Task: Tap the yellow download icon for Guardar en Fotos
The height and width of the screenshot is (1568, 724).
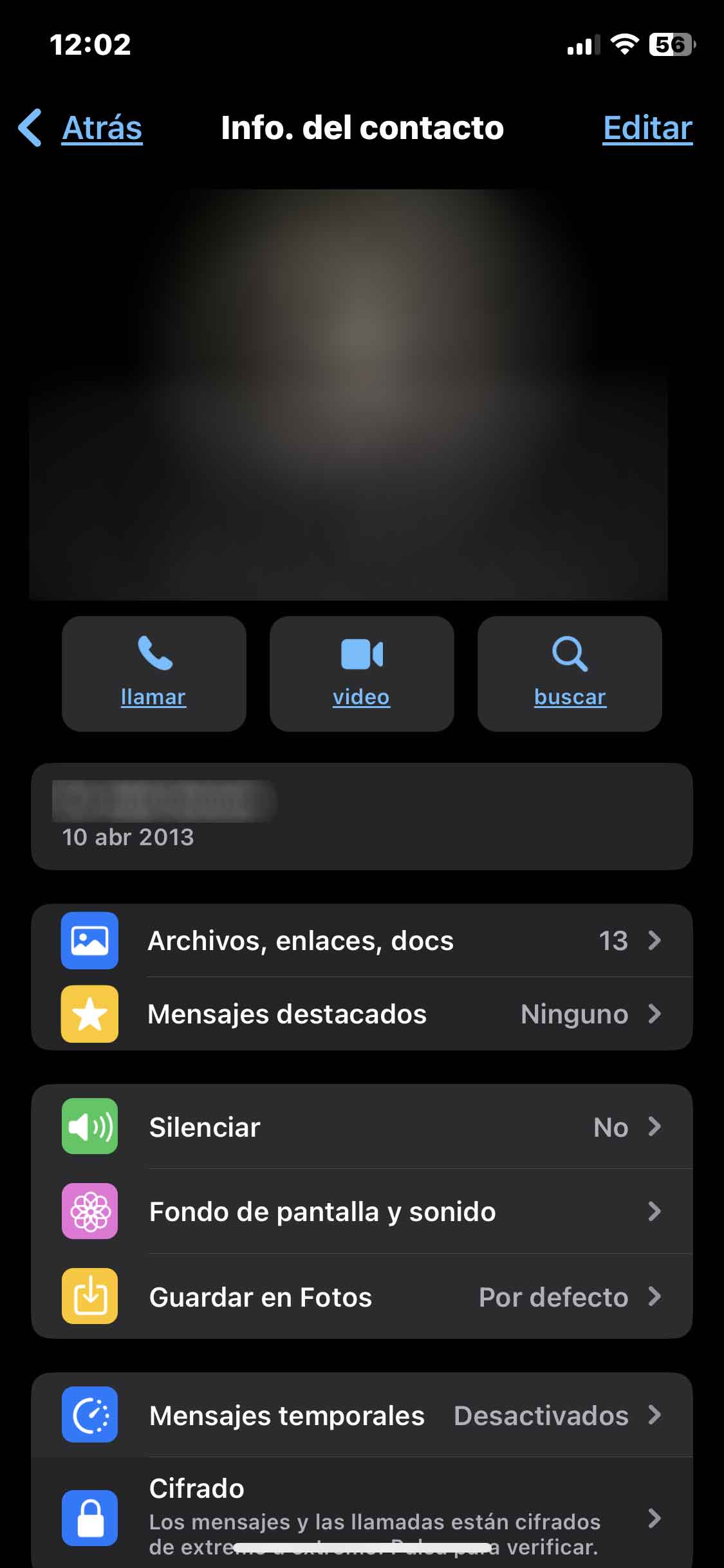Action: click(89, 1297)
